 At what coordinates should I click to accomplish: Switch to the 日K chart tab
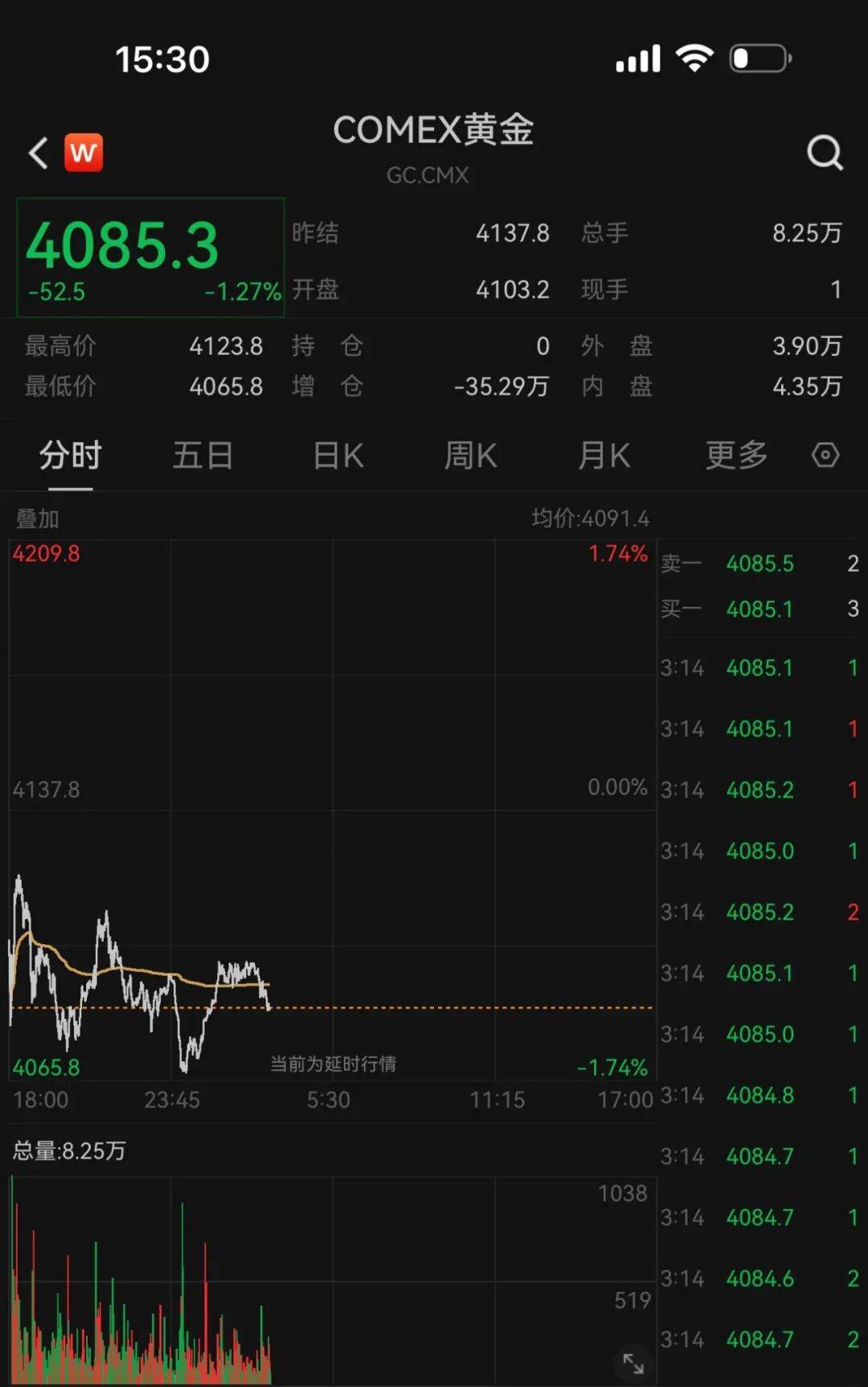tap(338, 456)
